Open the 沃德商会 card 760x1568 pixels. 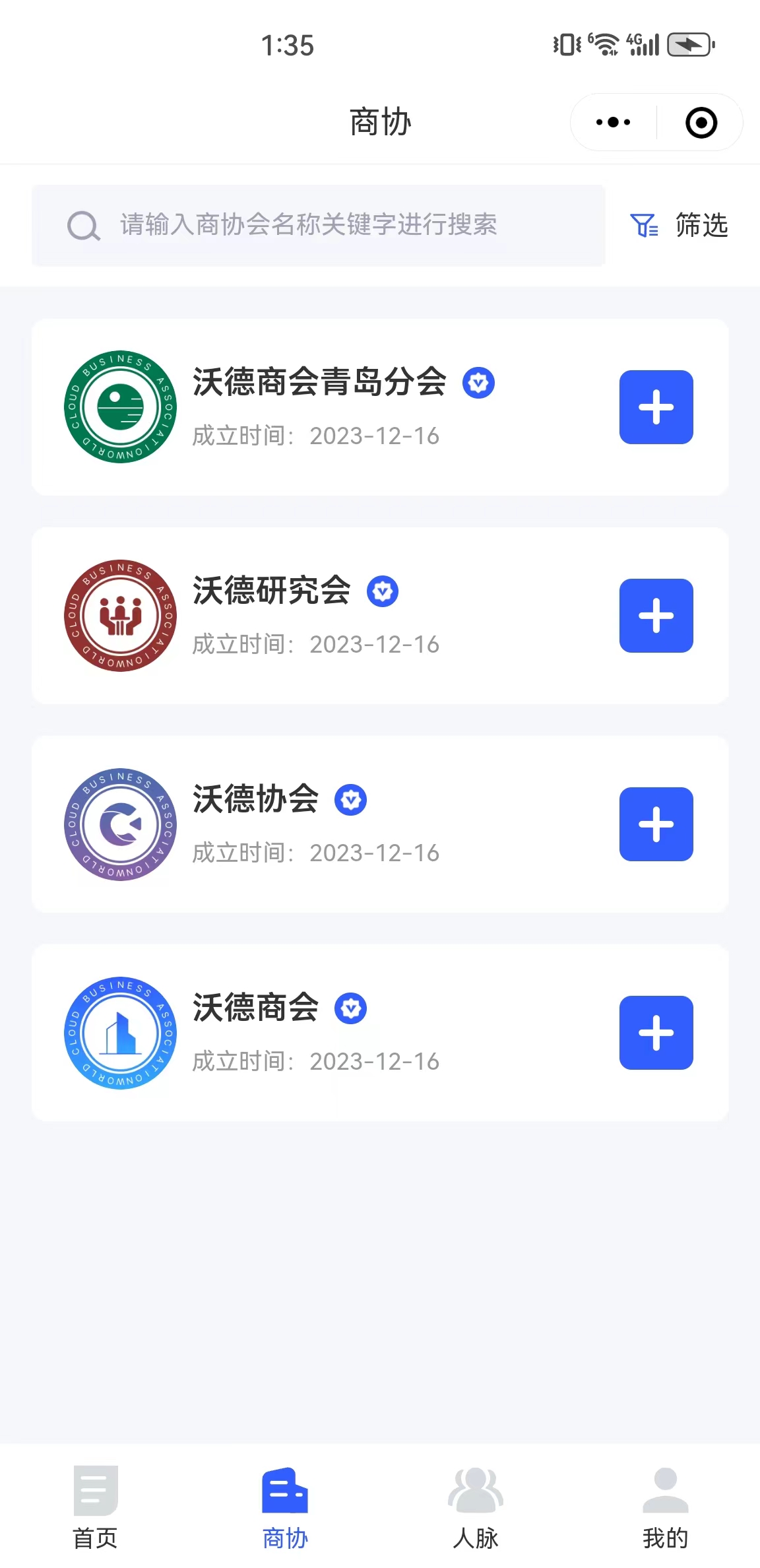click(380, 1033)
